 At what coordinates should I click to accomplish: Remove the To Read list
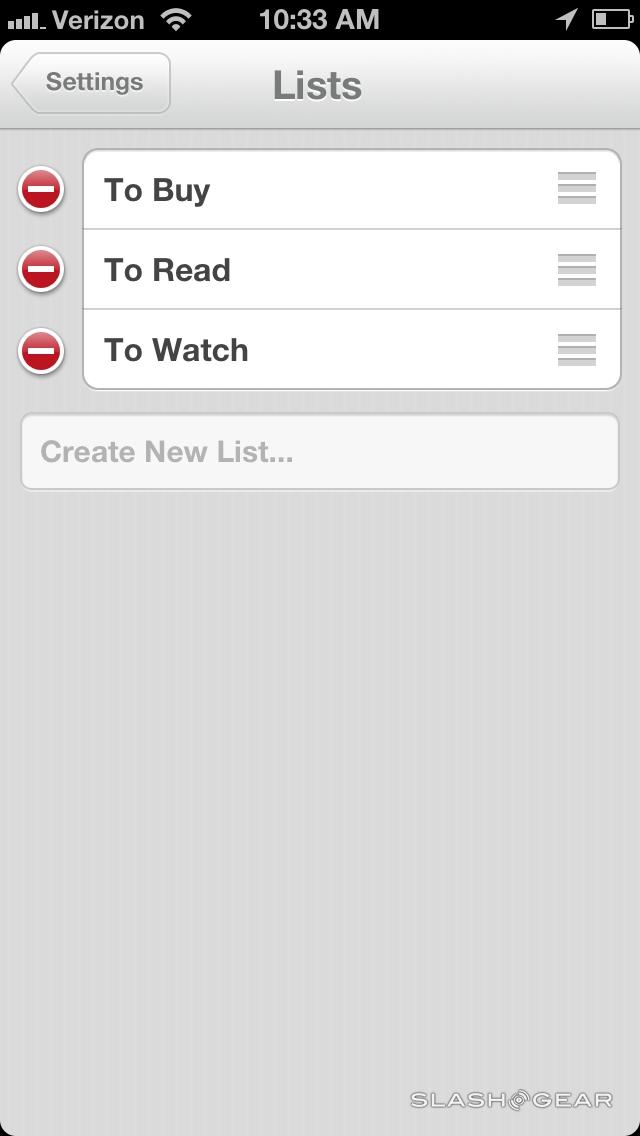(41, 270)
